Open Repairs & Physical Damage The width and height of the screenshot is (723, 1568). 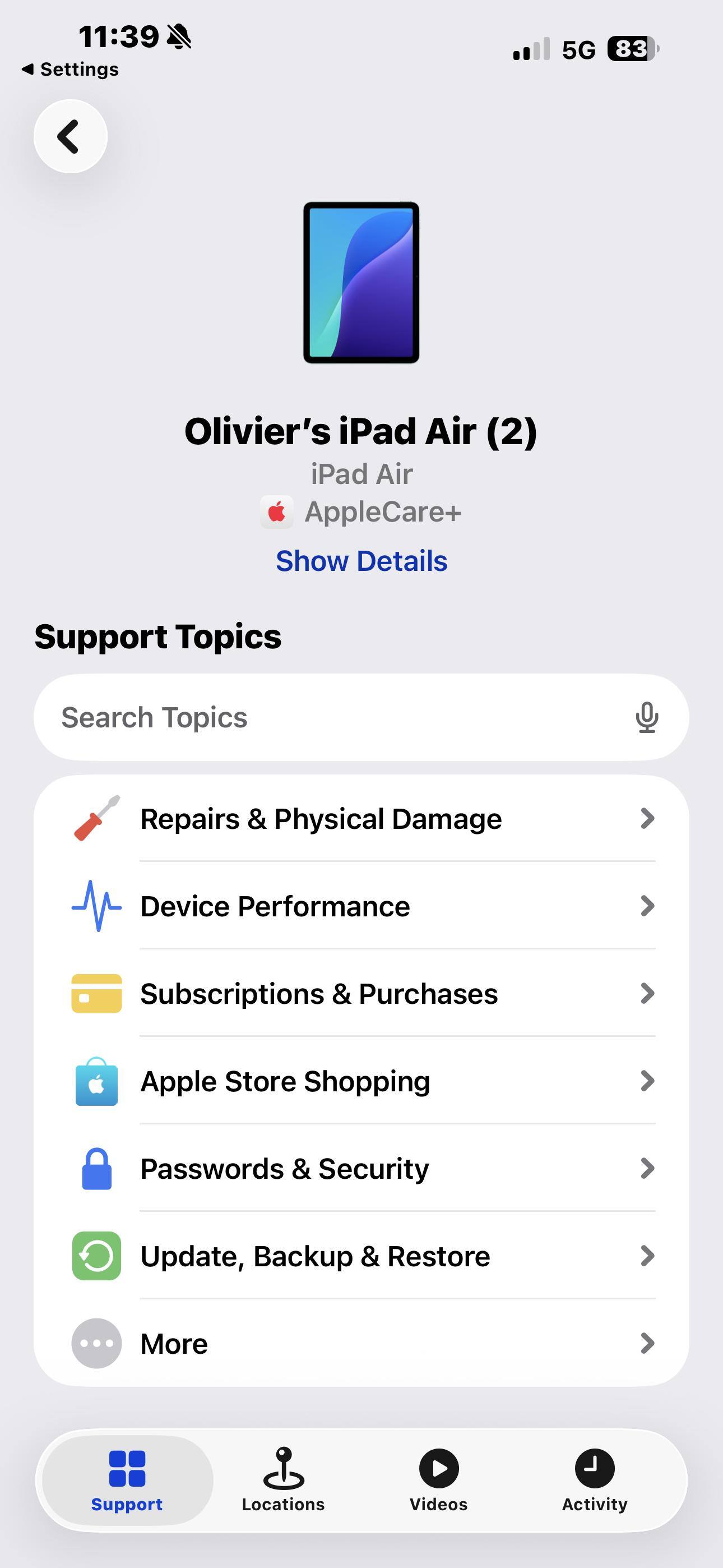pyautogui.click(x=361, y=819)
